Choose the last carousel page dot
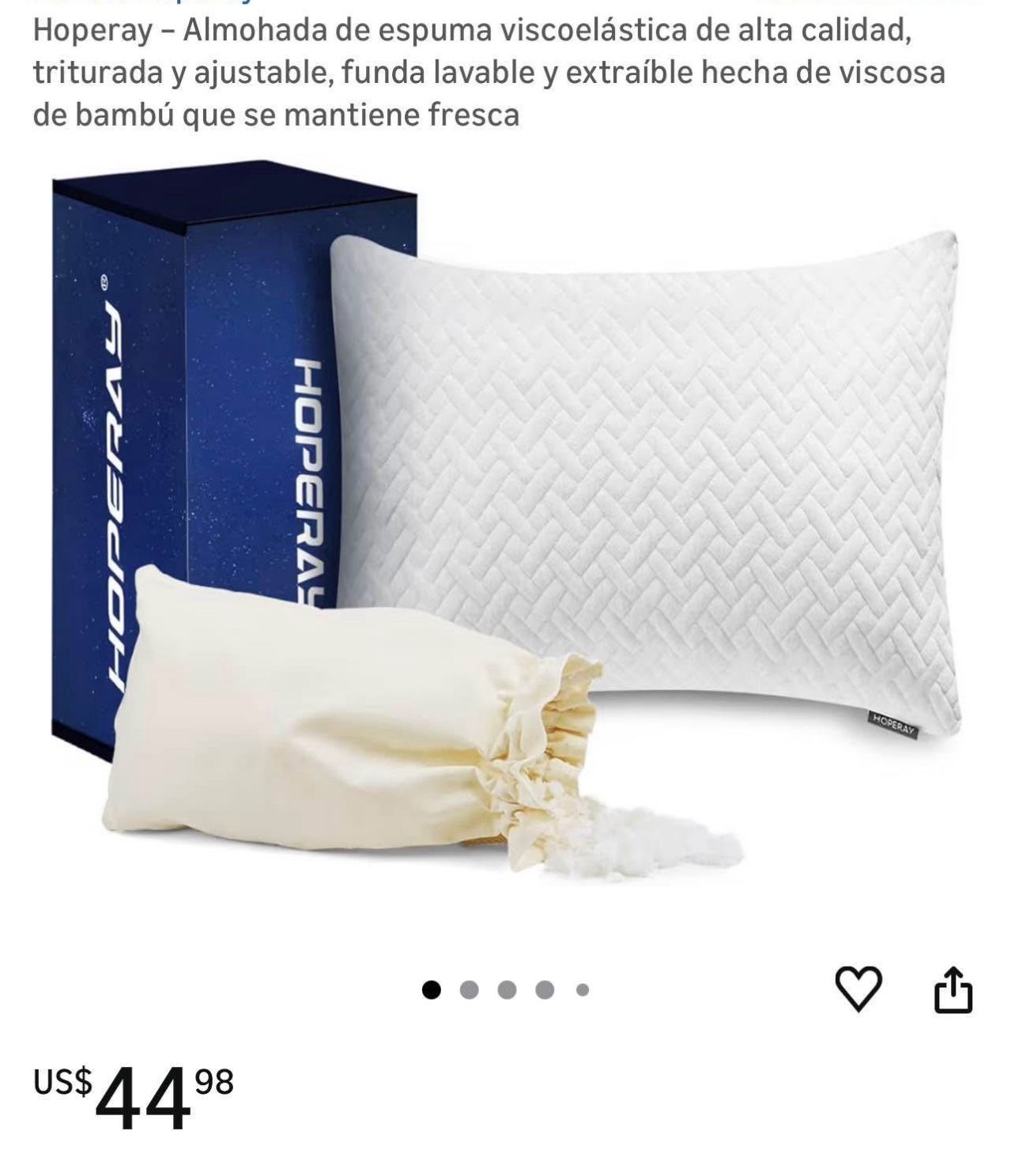1015x1176 pixels. (583, 987)
